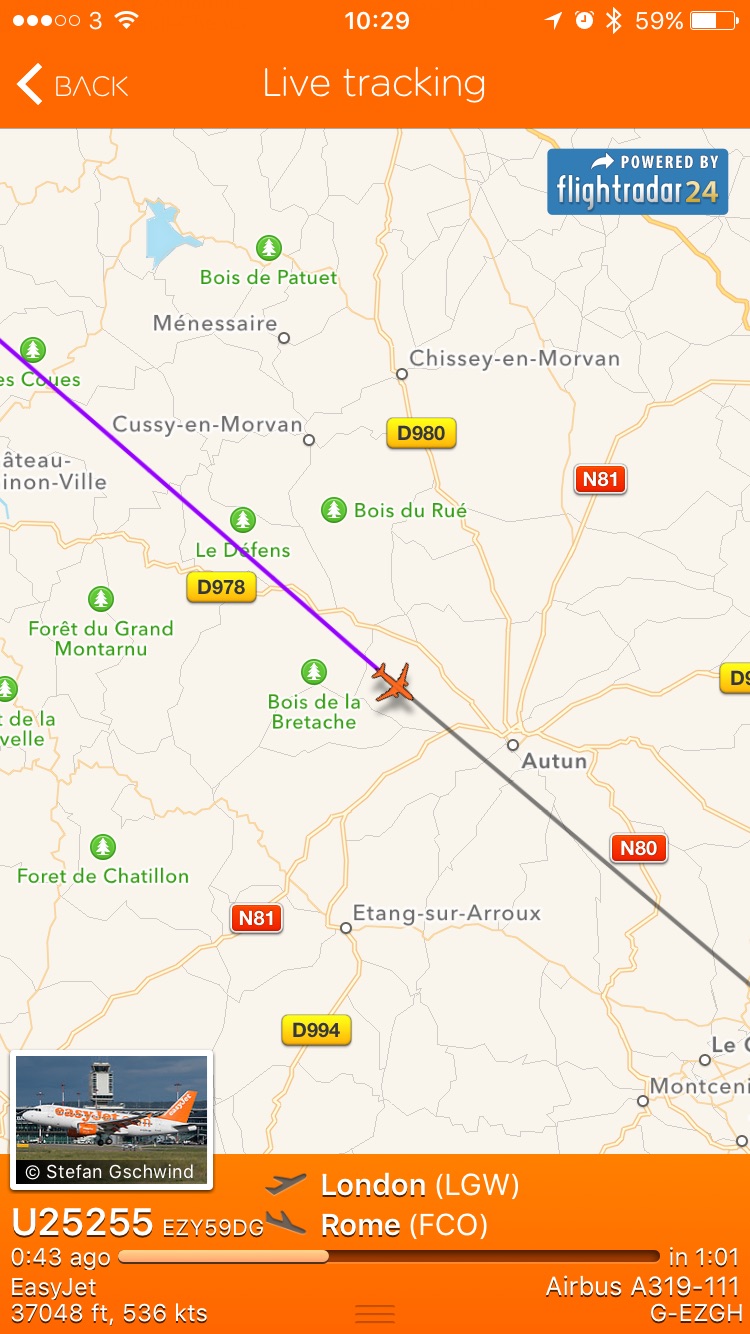Tap the N80 road shield near Autun

tap(638, 847)
